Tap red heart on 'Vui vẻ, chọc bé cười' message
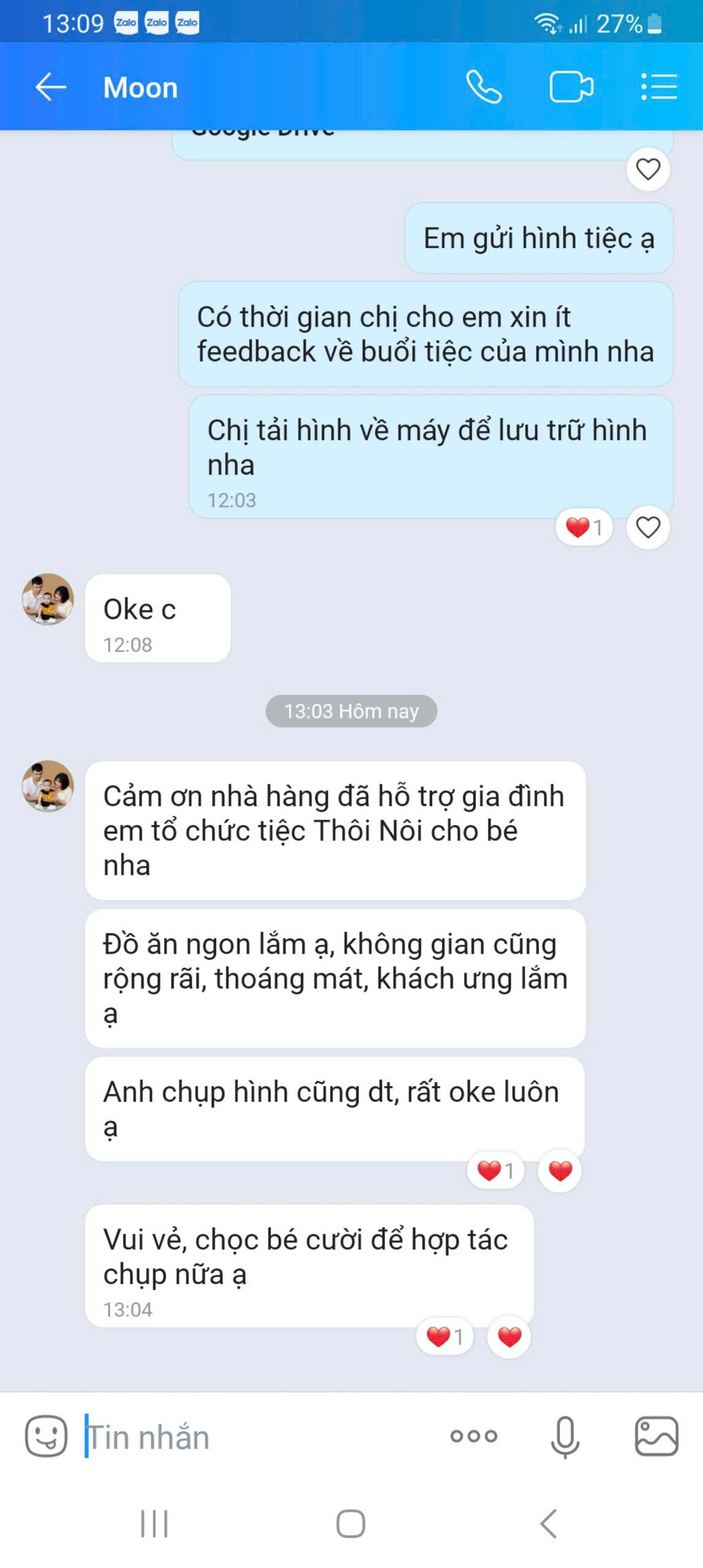The width and height of the screenshot is (703, 1568). (x=509, y=1336)
